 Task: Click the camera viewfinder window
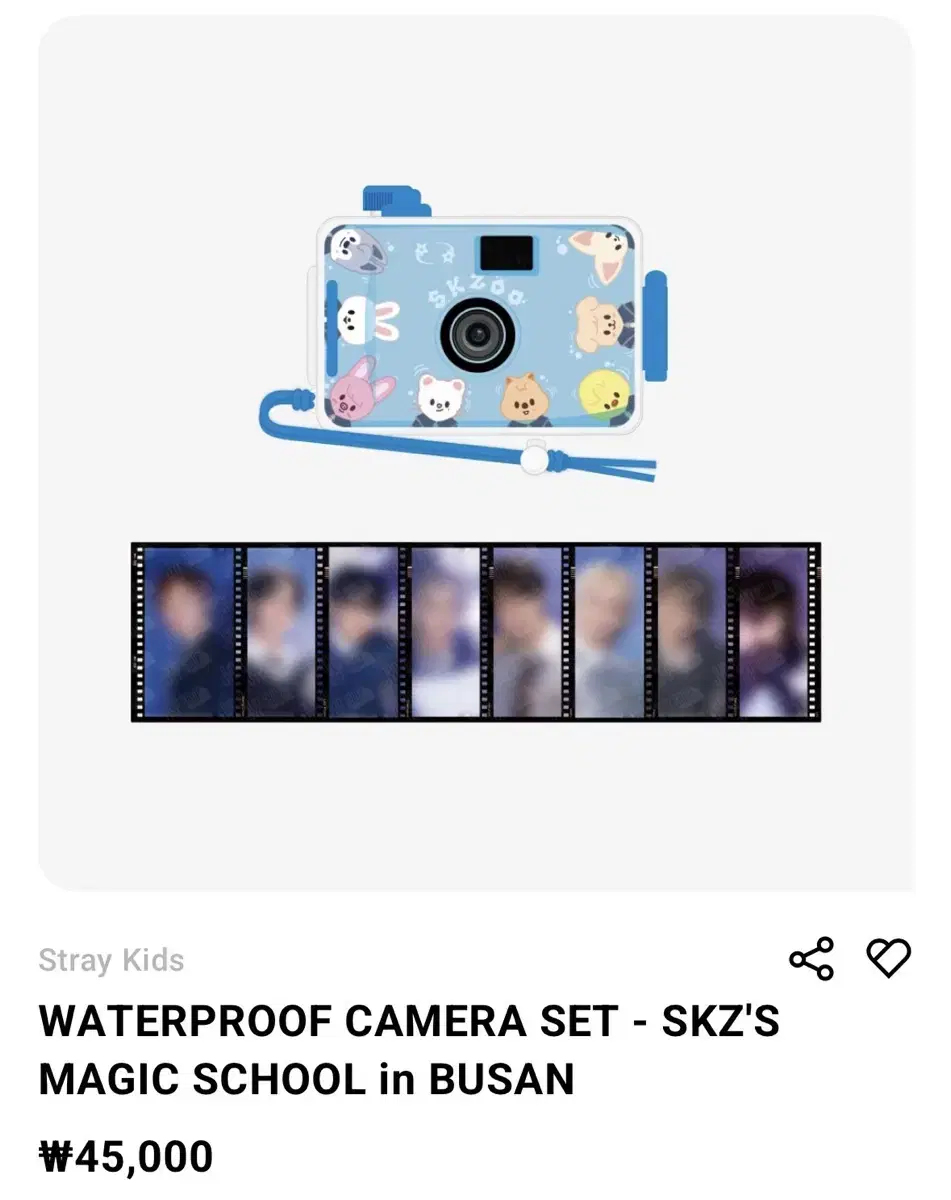508,251
